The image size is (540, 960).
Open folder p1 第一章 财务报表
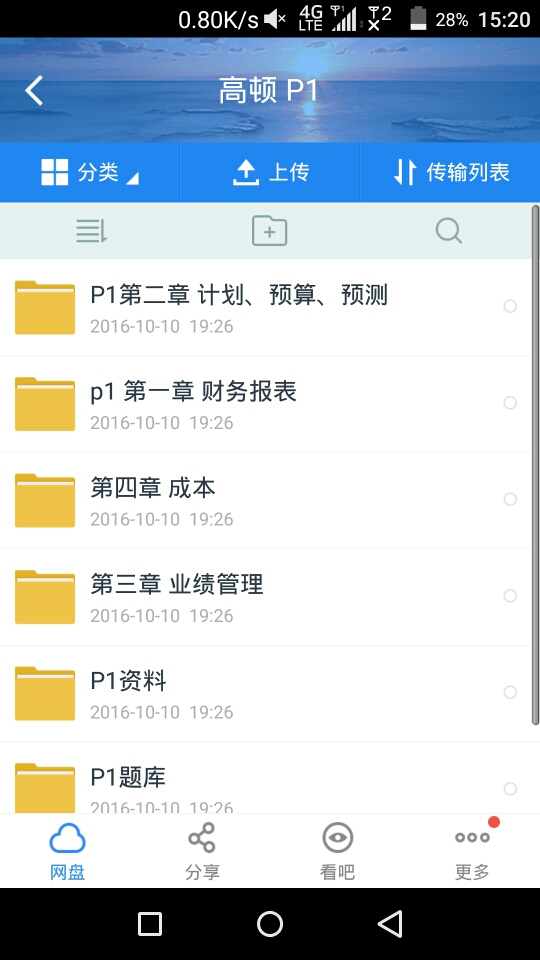point(266,404)
